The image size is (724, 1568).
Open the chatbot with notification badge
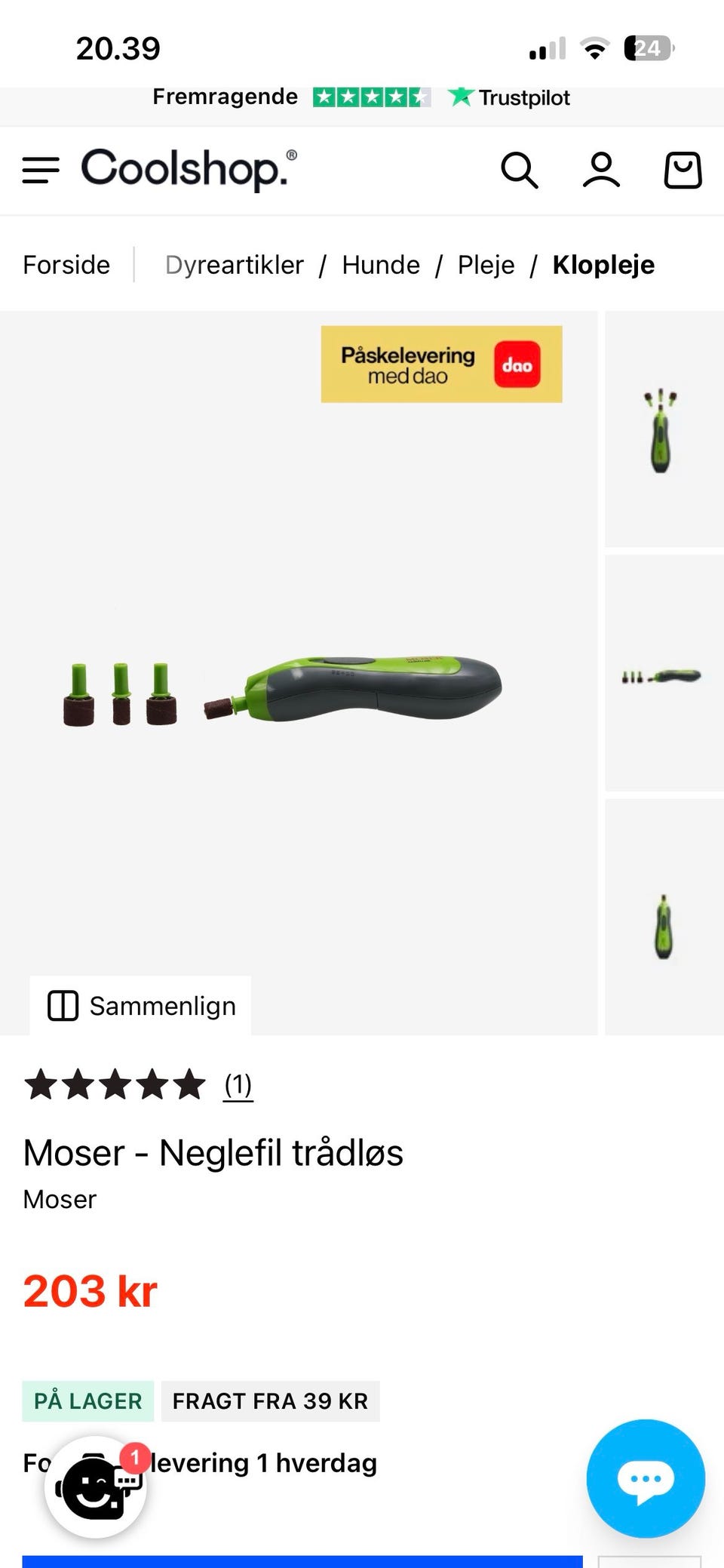coord(95,1486)
